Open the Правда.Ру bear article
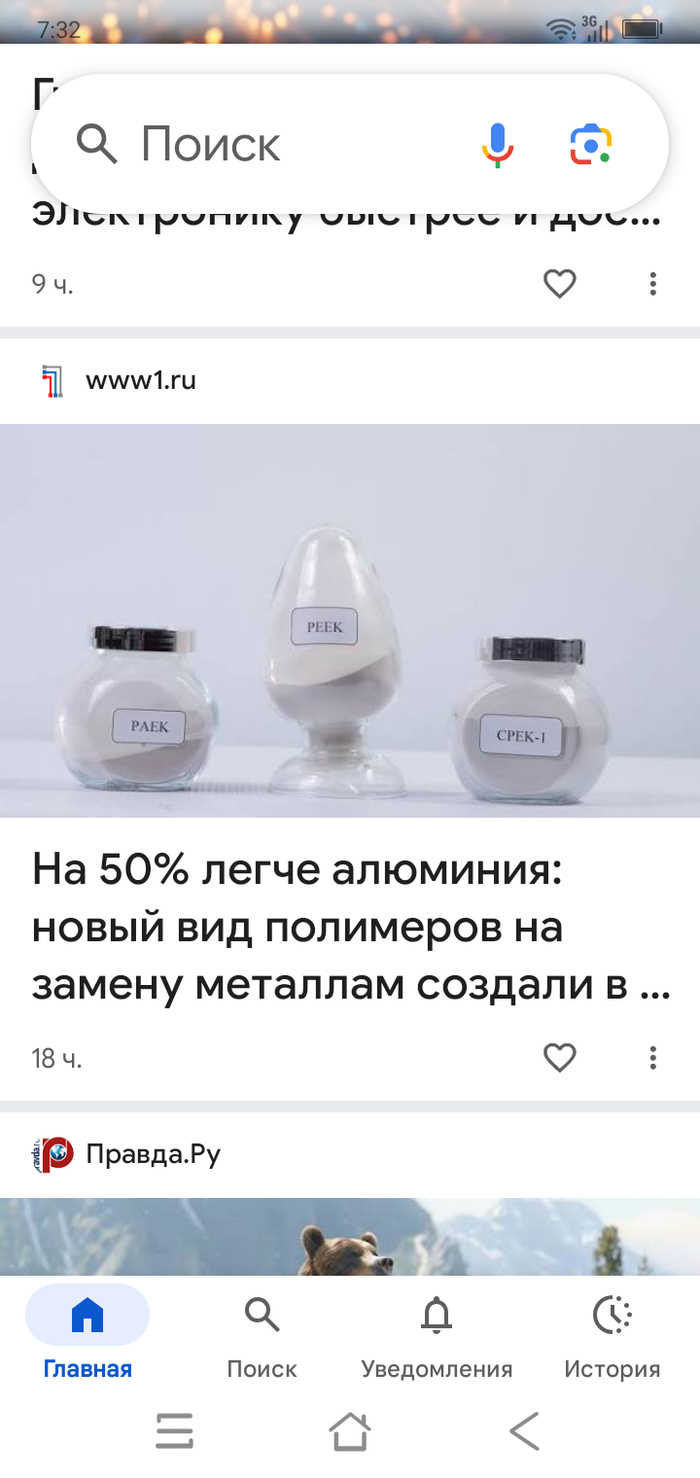 click(x=350, y=1236)
